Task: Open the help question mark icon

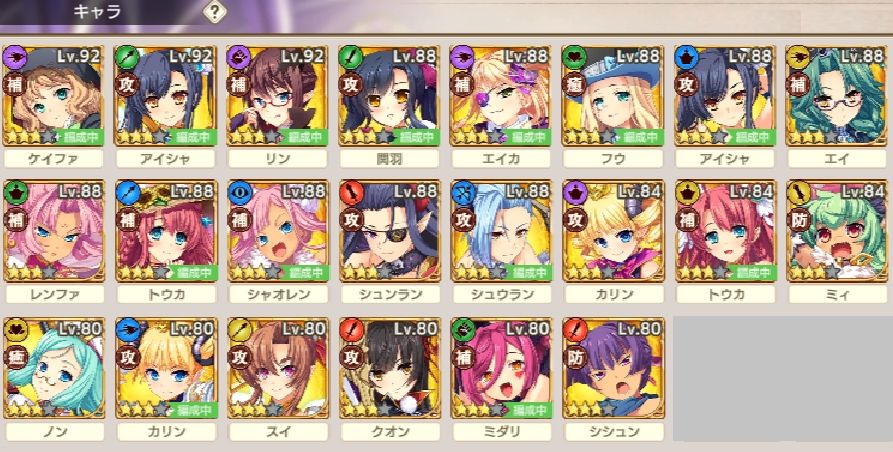Action: [x=214, y=12]
